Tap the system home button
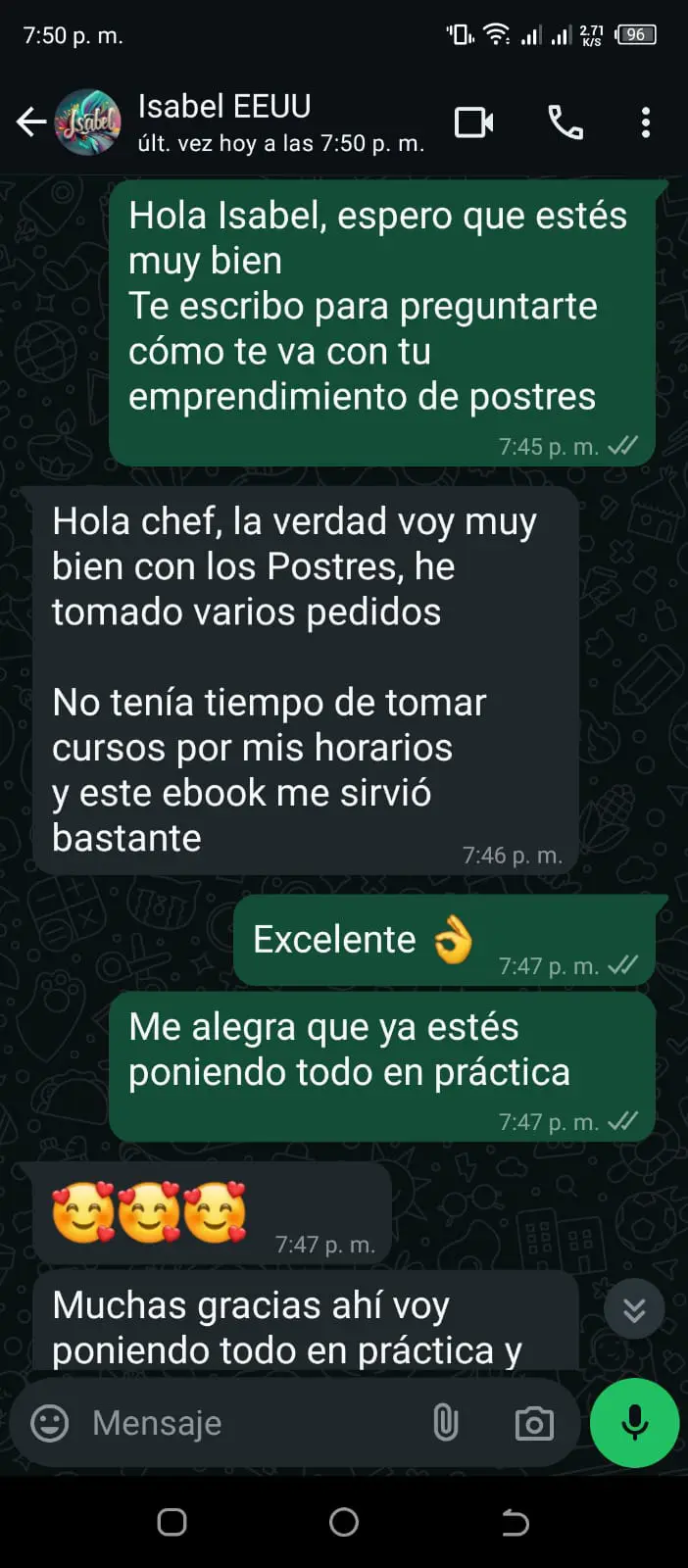 (x=344, y=1522)
